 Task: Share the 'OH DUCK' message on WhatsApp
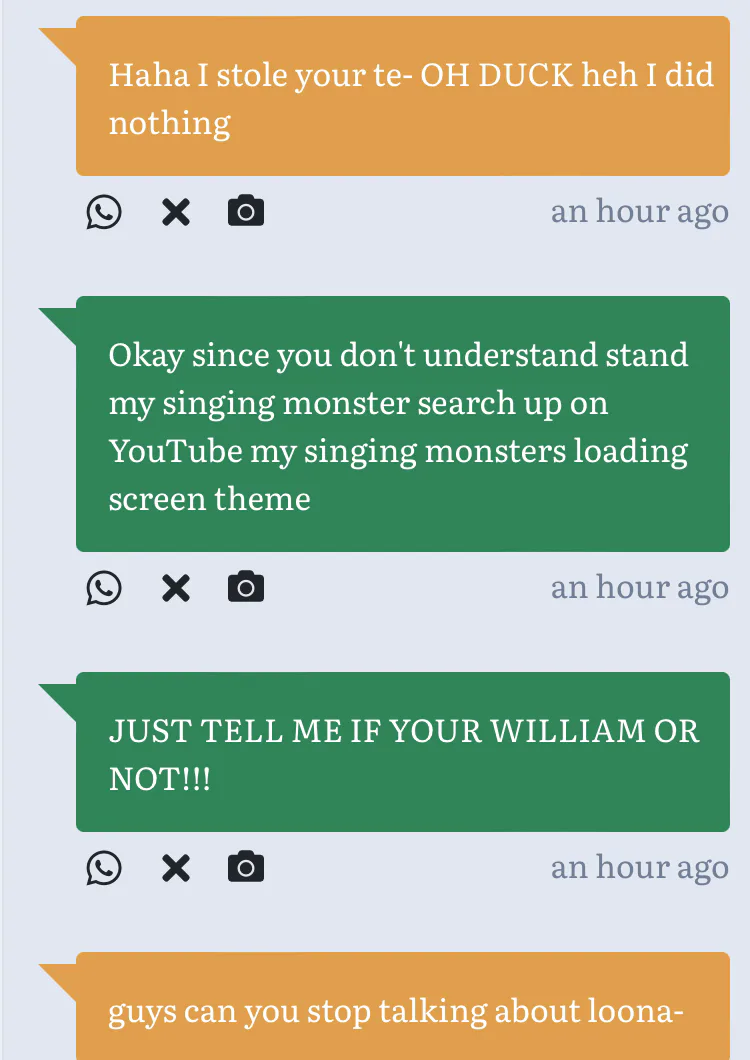(x=104, y=212)
